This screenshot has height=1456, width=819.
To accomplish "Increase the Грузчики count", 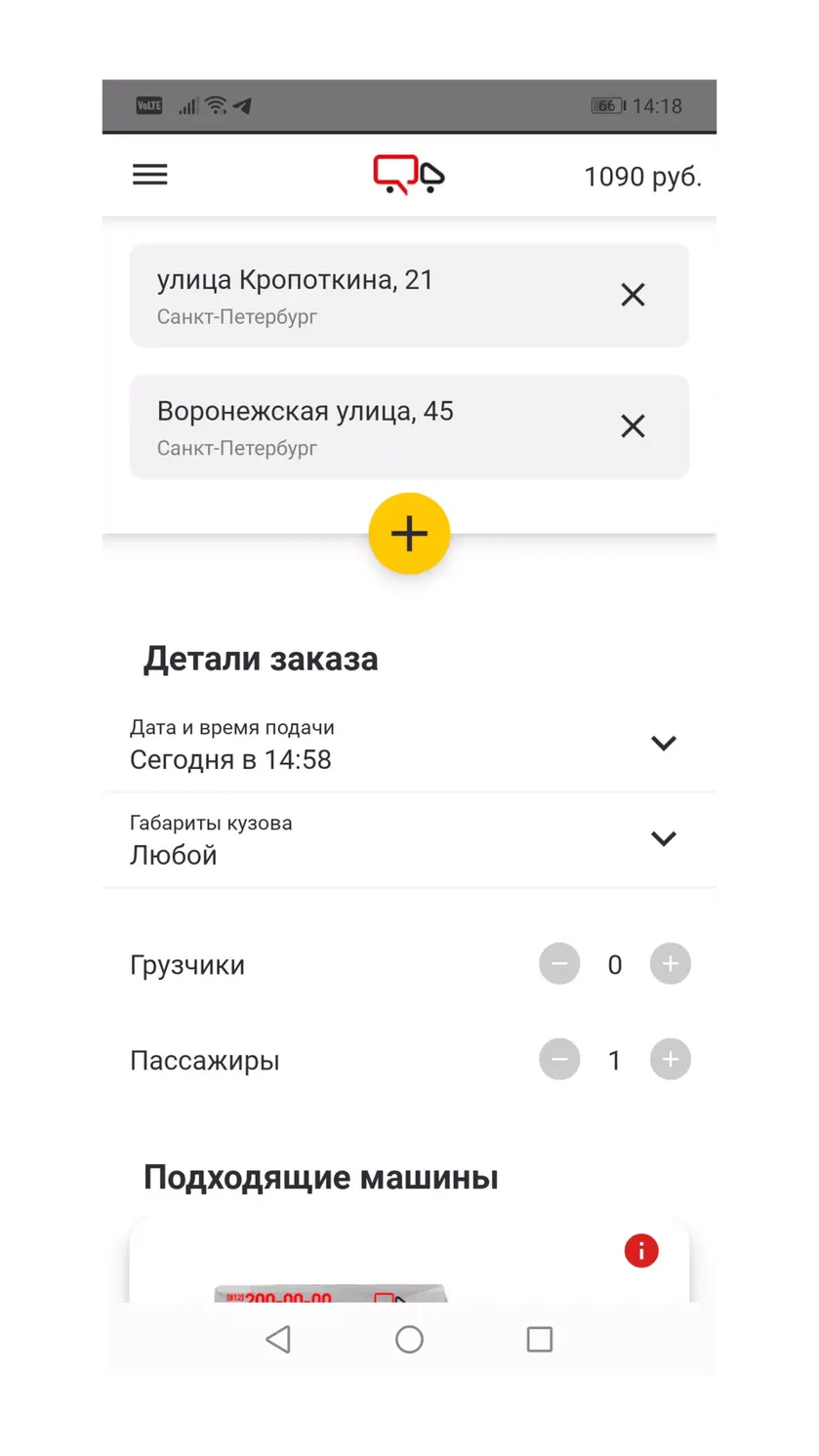I will click(x=671, y=964).
